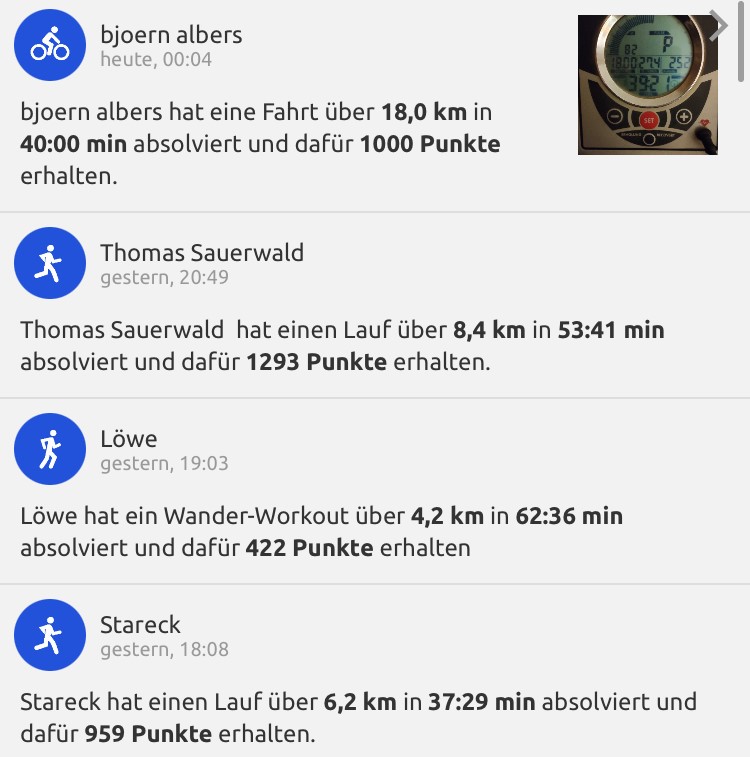Select Löwe's round walking activity badge
750x757 pixels.
click(x=50, y=449)
